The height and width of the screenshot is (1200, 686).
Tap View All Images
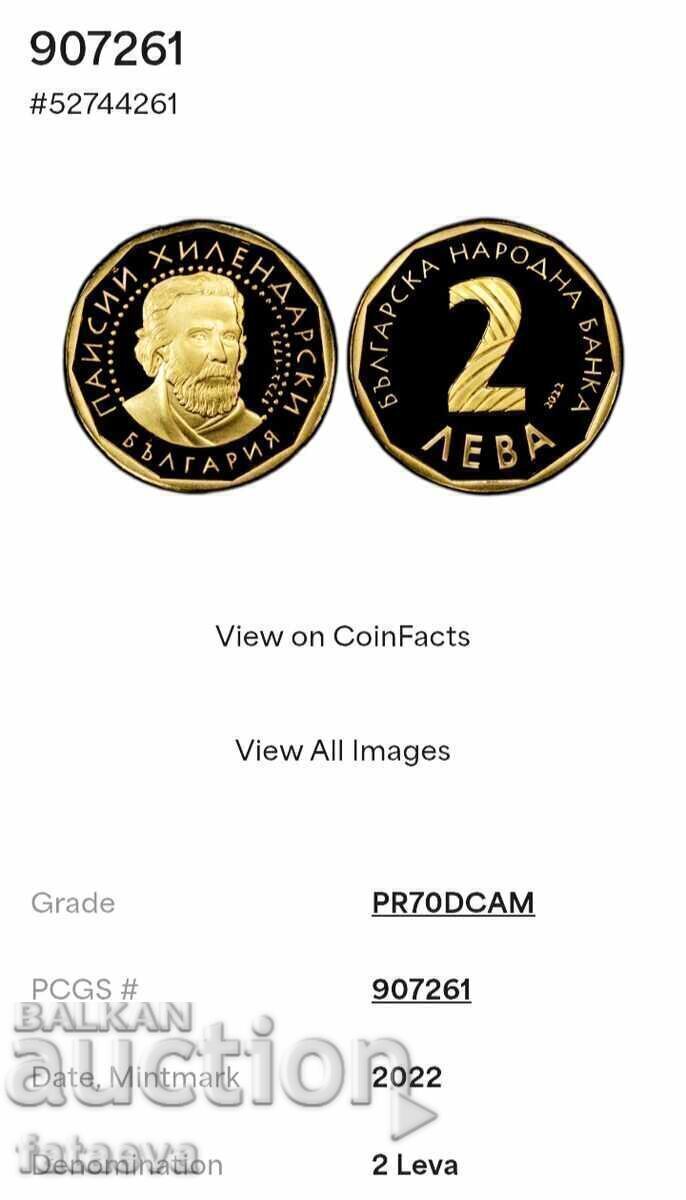tap(343, 751)
